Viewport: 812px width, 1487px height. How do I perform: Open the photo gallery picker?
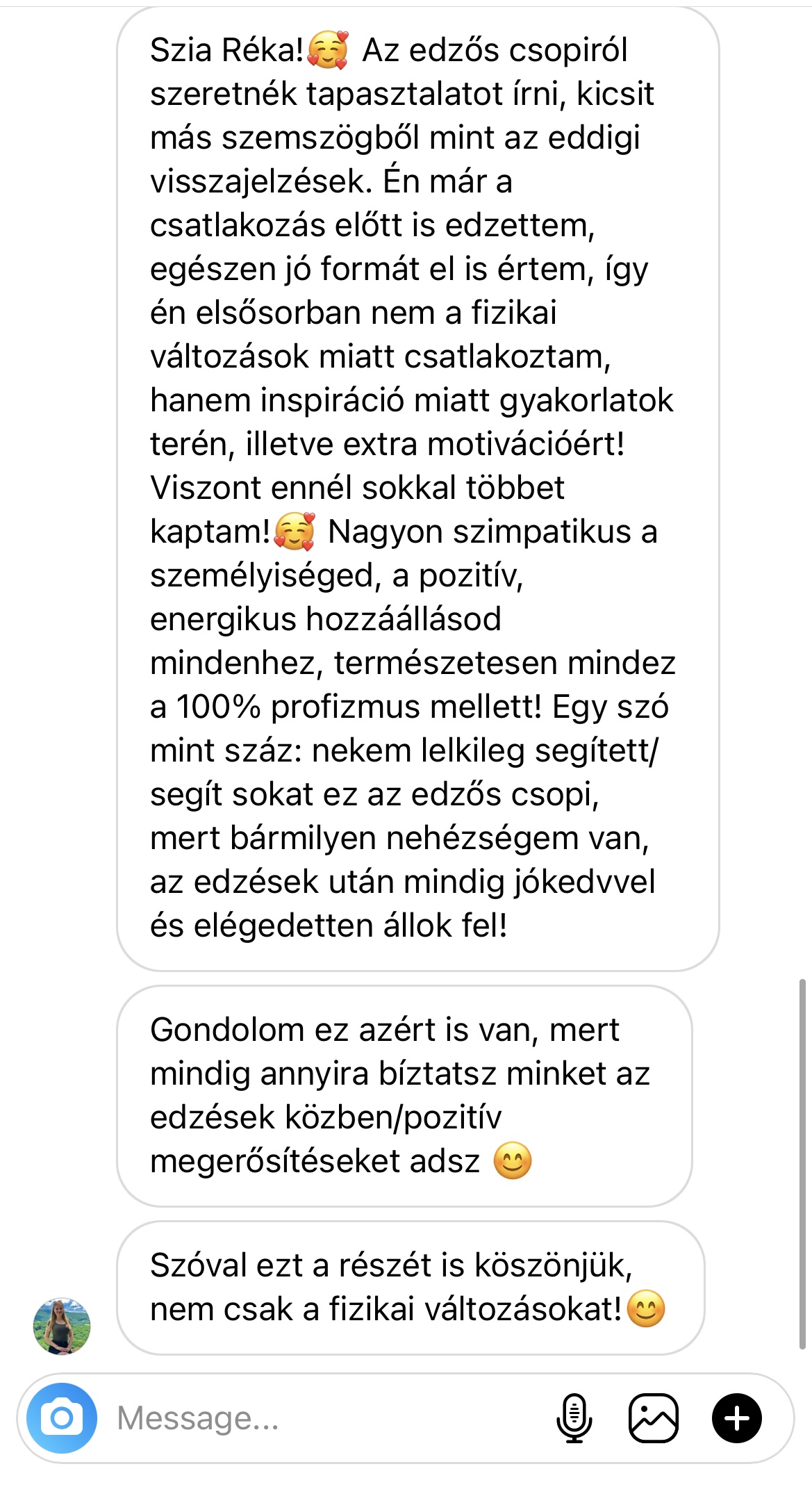[x=653, y=1418]
